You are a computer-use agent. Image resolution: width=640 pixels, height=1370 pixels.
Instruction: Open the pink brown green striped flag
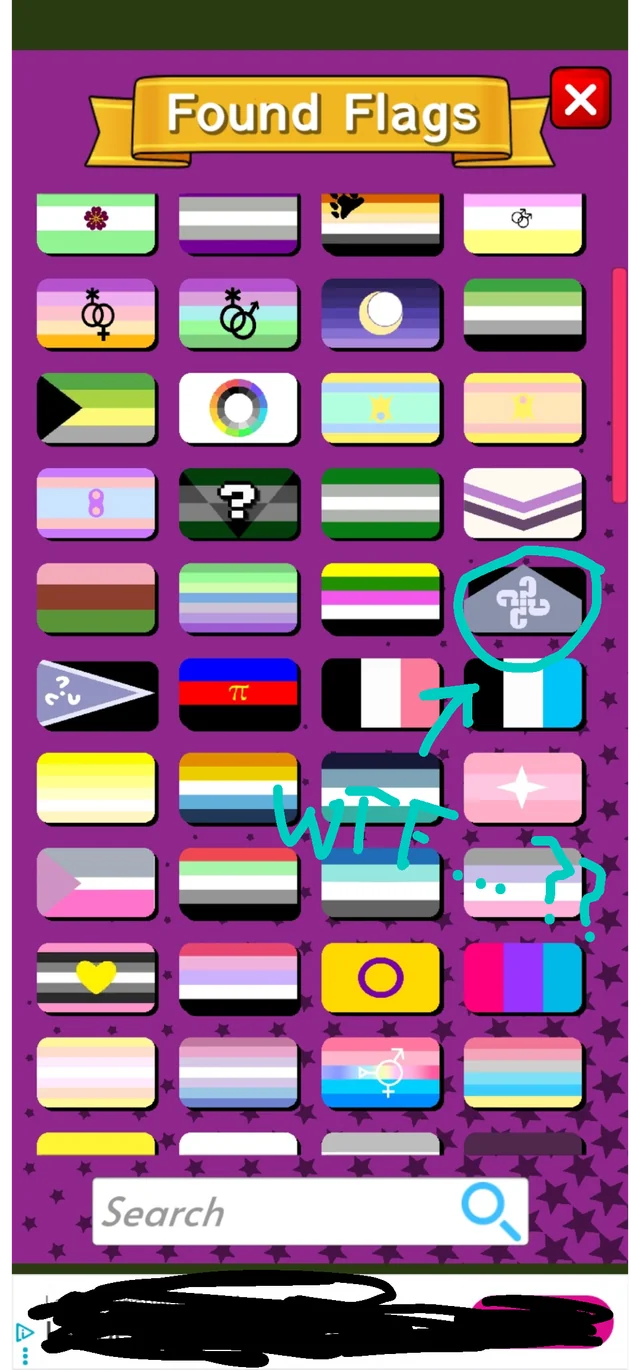(96, 598)
